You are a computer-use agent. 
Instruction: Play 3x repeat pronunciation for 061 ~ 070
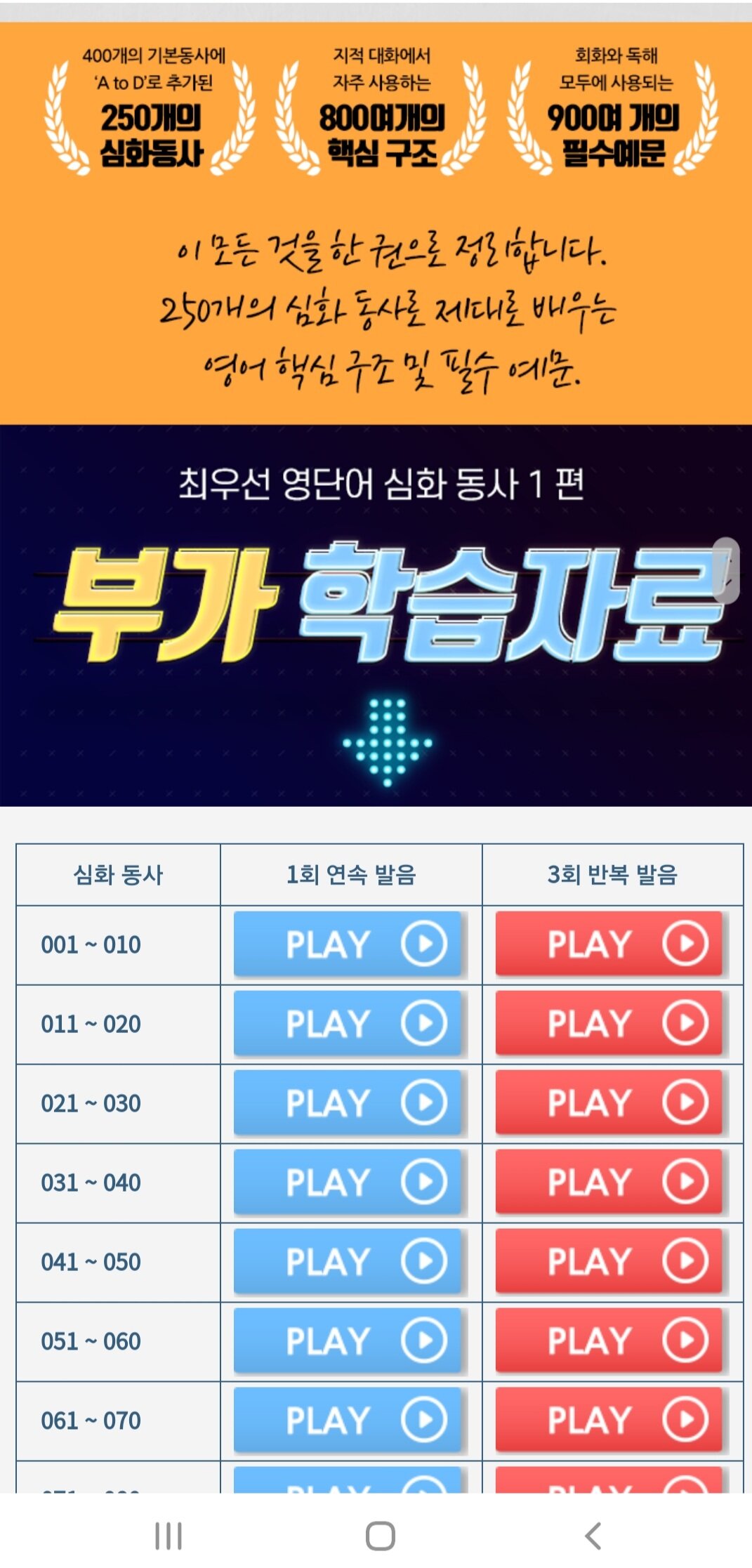click(x=609, y=1420)
